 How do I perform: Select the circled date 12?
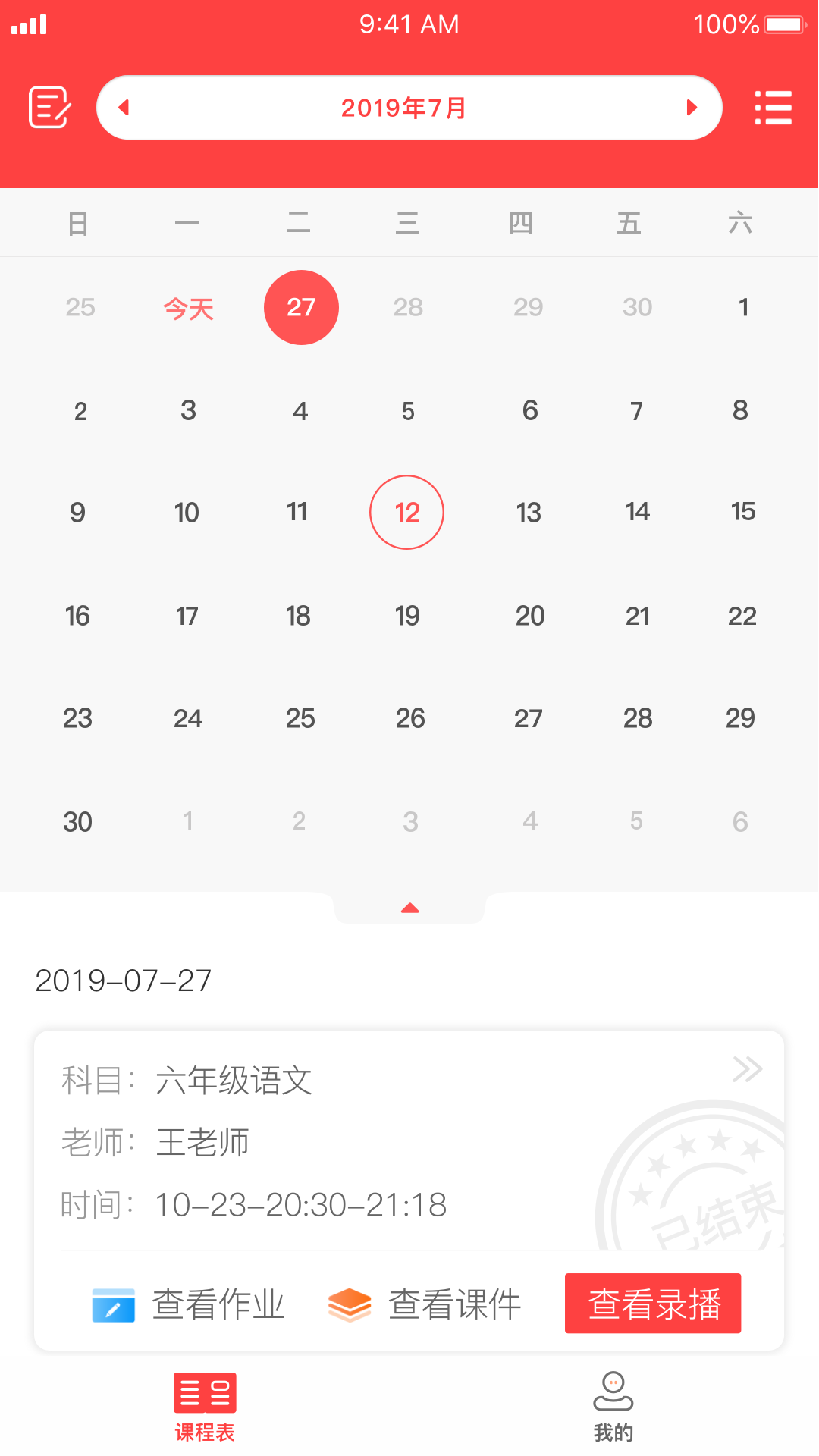coord(407,513)
